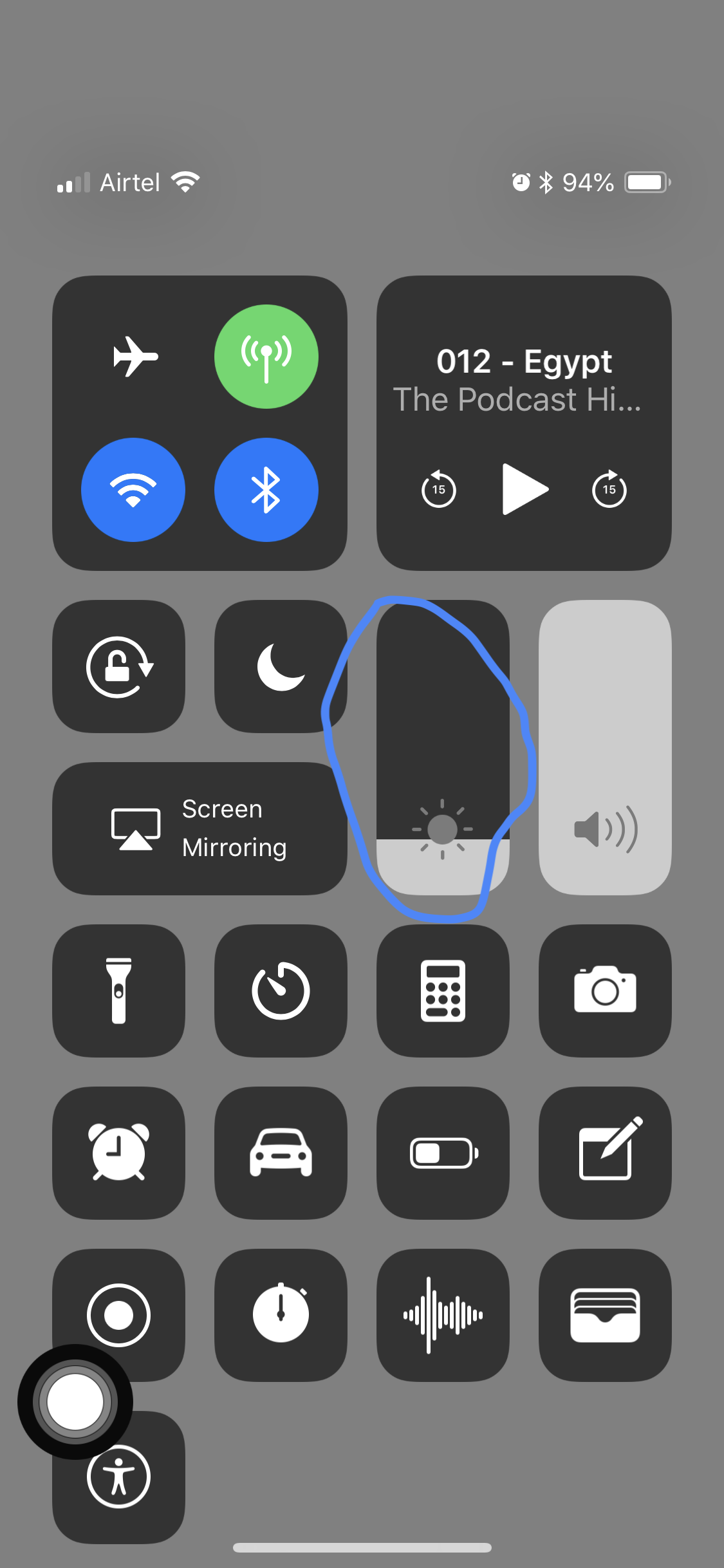Launch the calculator
724x1568 pixels.
[443, 991]
